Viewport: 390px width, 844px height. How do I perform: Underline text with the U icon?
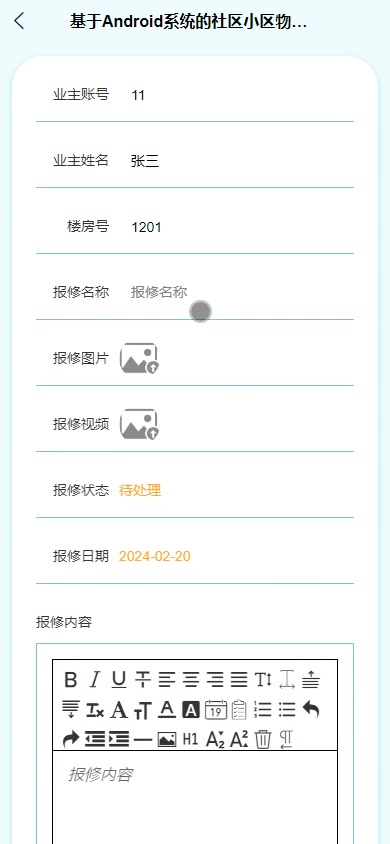click(x=119, y=680)
